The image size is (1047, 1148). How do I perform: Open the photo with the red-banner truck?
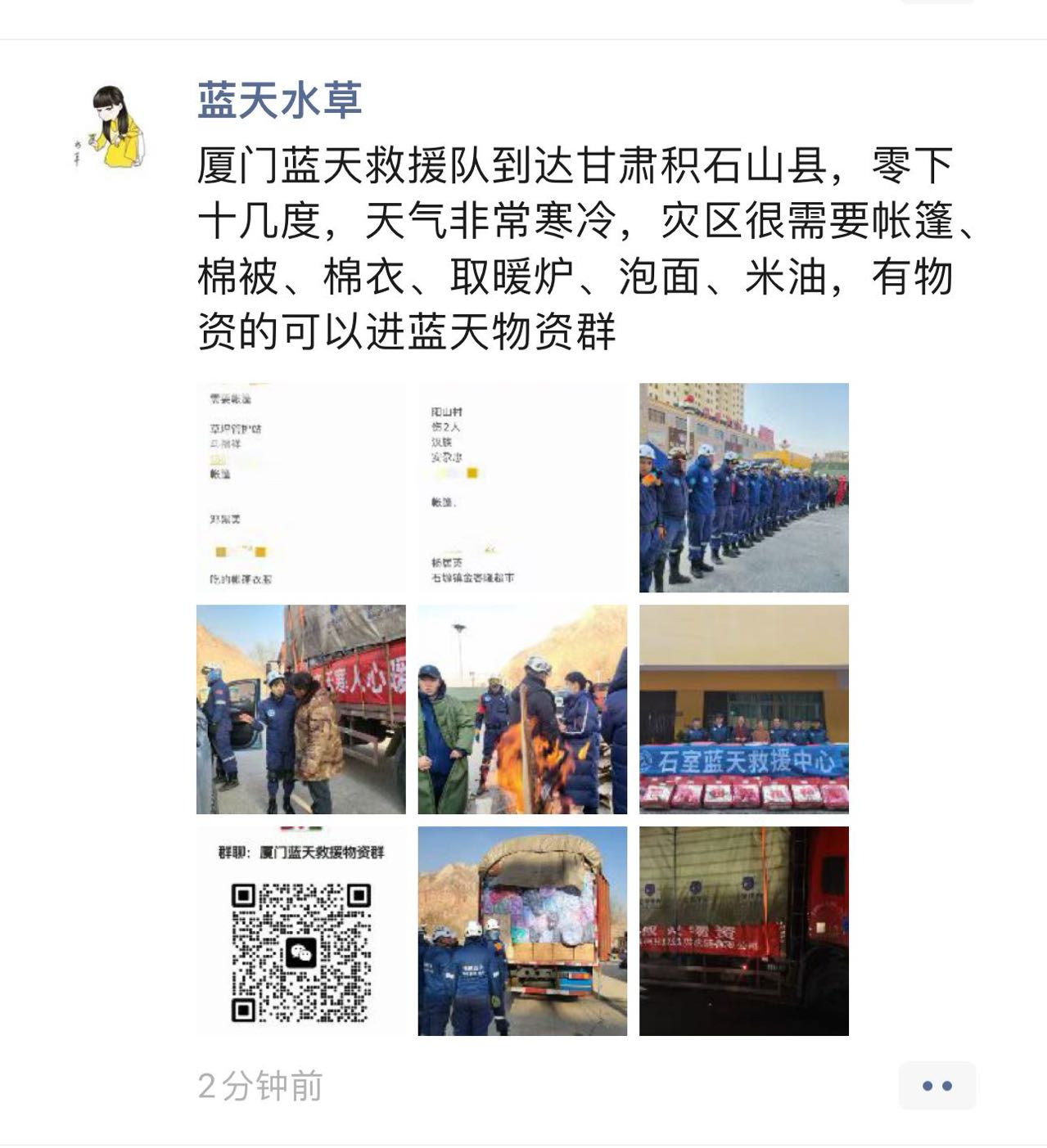tap(300, 709)
